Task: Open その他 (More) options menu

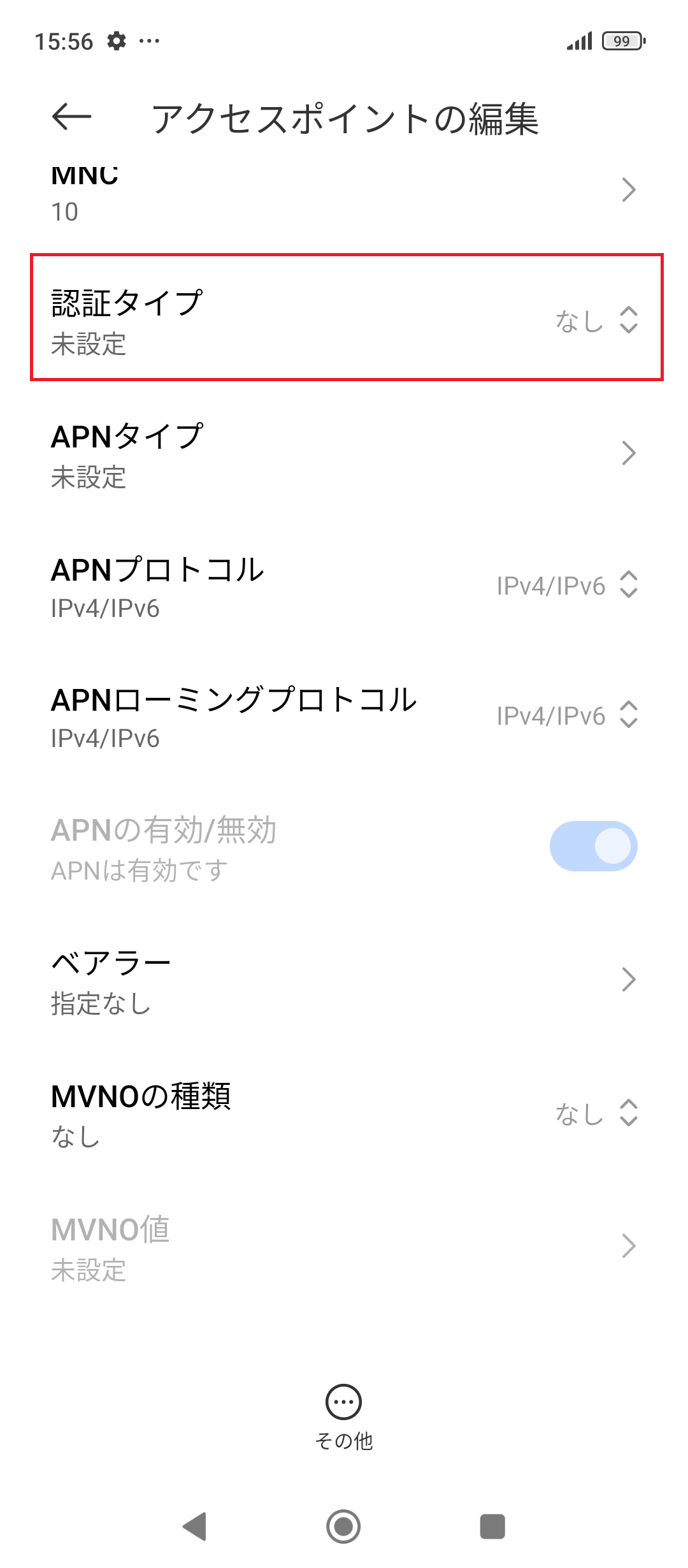Action: point(344,1409)
